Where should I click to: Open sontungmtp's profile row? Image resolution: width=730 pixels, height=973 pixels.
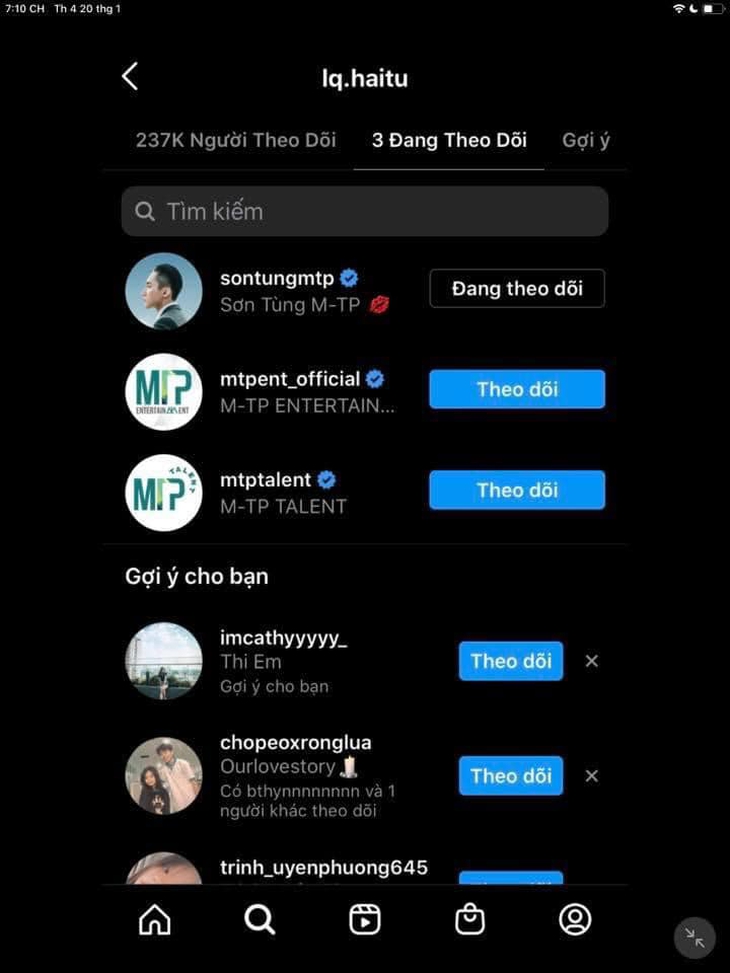(288, 291)
